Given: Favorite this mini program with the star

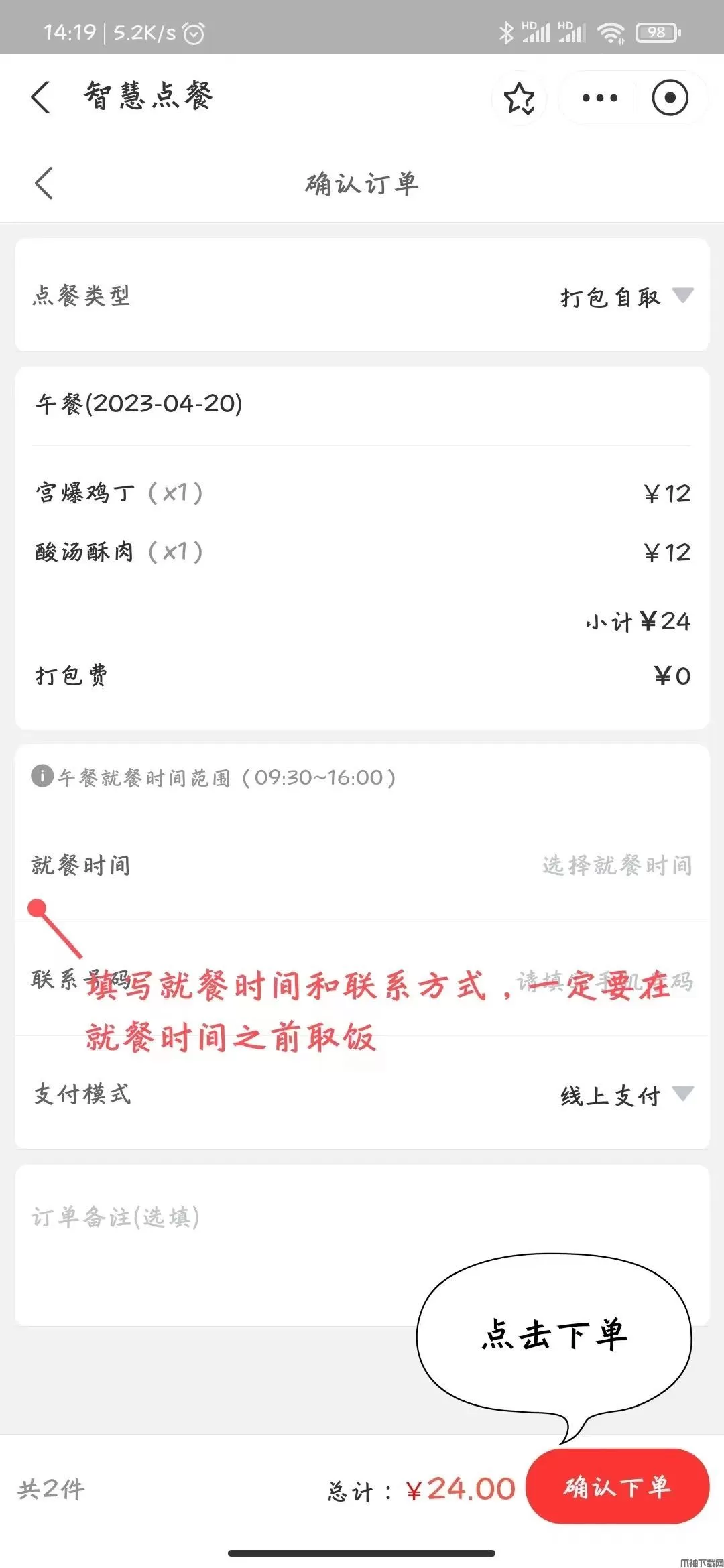Looking at the screenshot, I should click(520, 99).
